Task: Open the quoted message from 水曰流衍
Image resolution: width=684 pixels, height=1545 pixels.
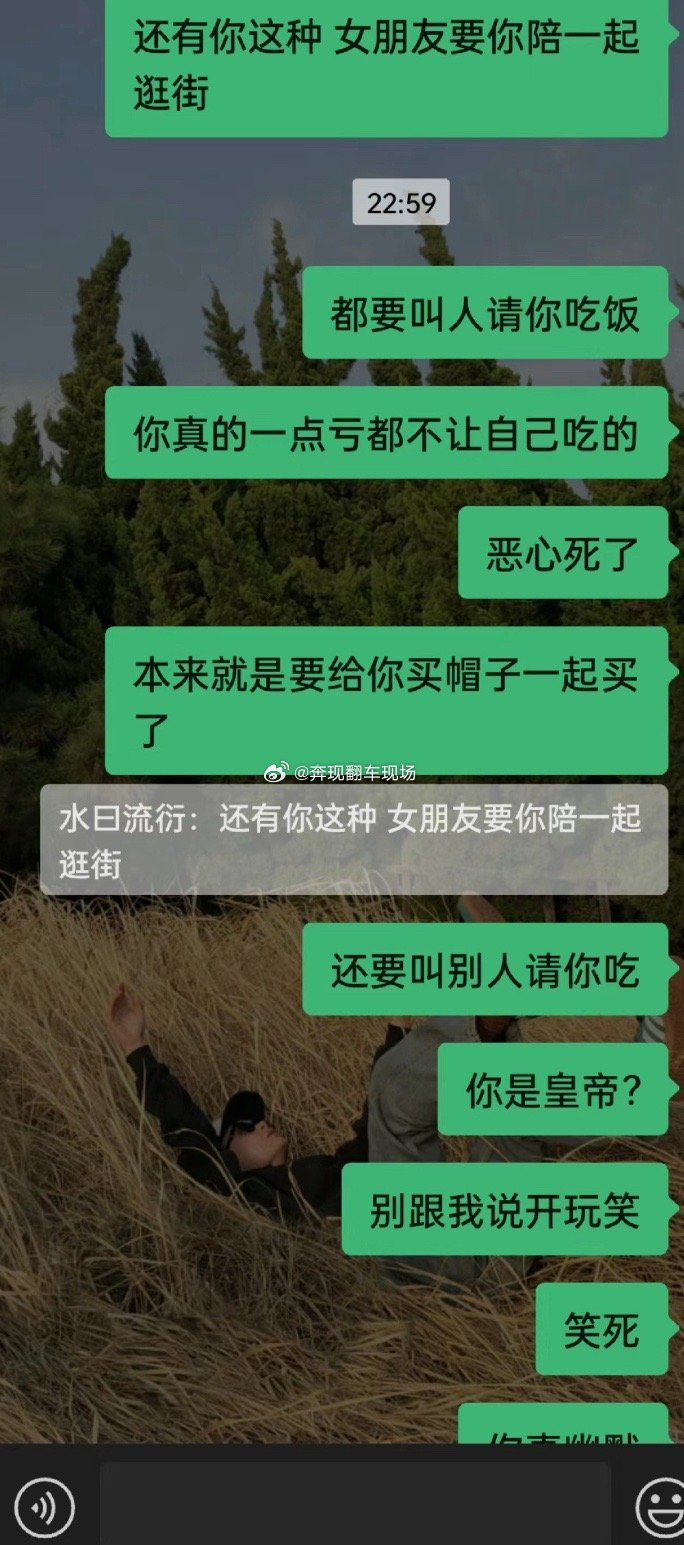Action: [x=353, y=840]
